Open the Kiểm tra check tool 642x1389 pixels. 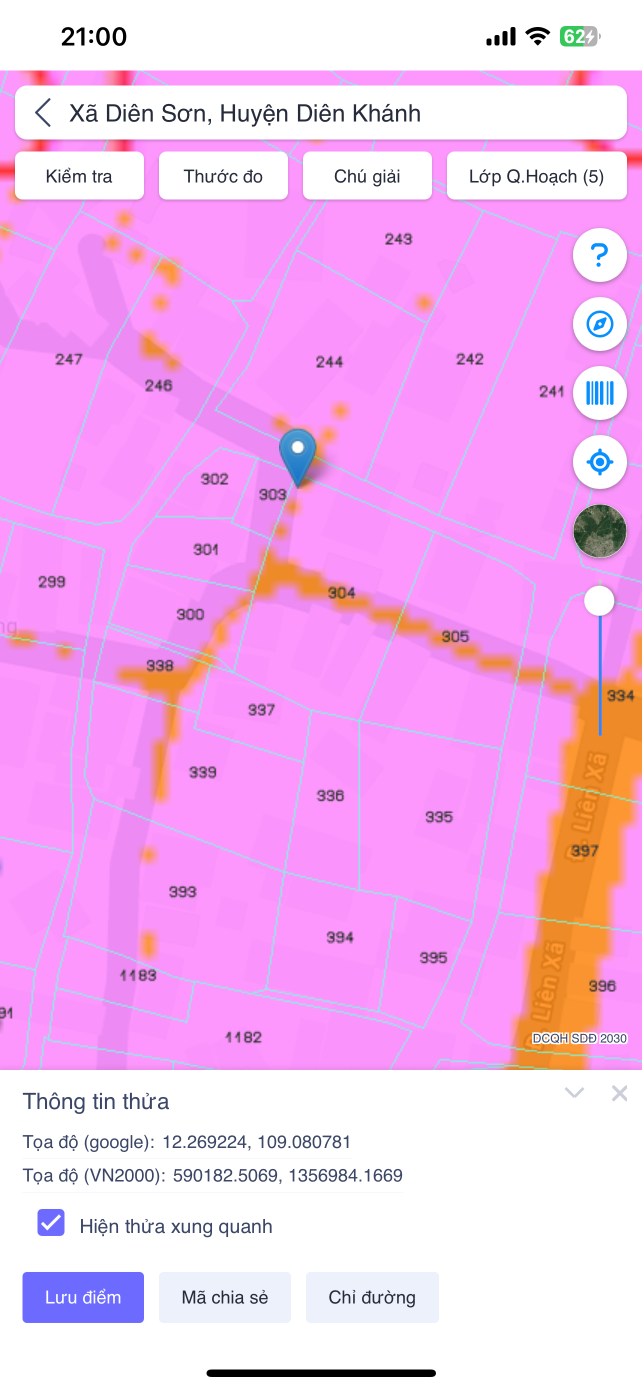pyautogui.click(x=79, y=176)
